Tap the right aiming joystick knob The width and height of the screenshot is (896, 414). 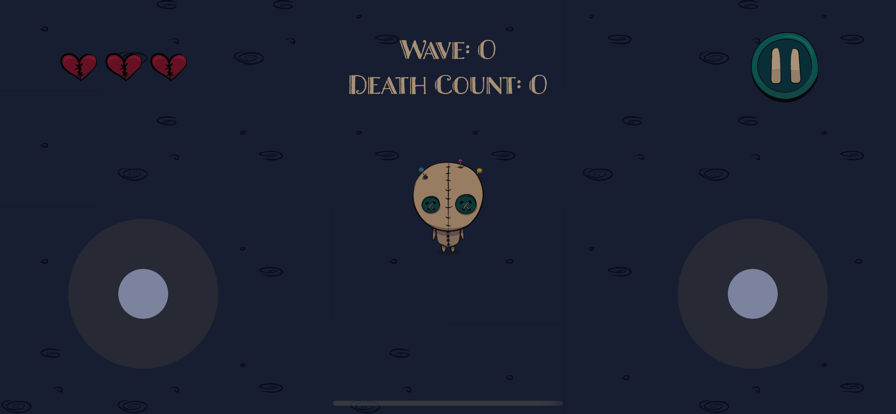(752, 294)
